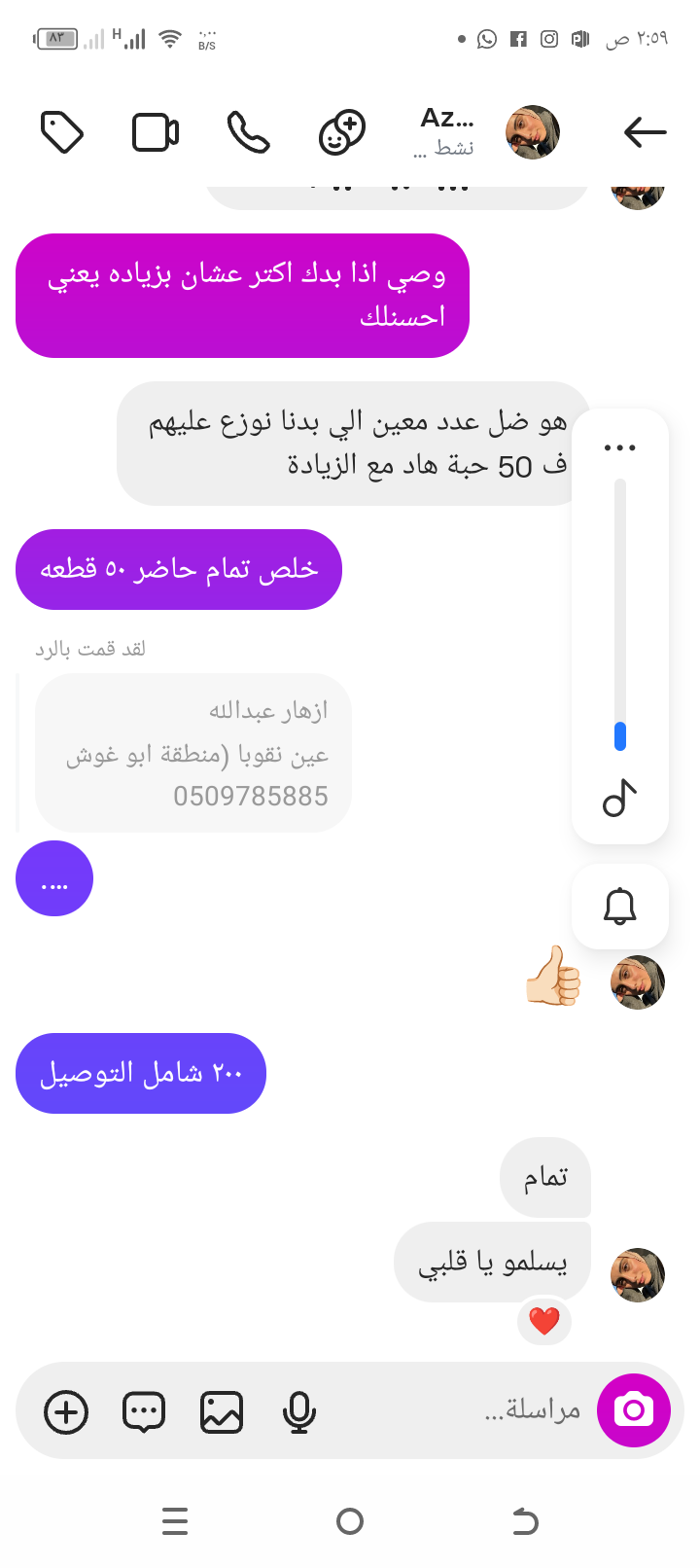Open the avatar sticker creator icon
Screen dimensions: 700x1568
pyautogui.click(x=342, y=132)
